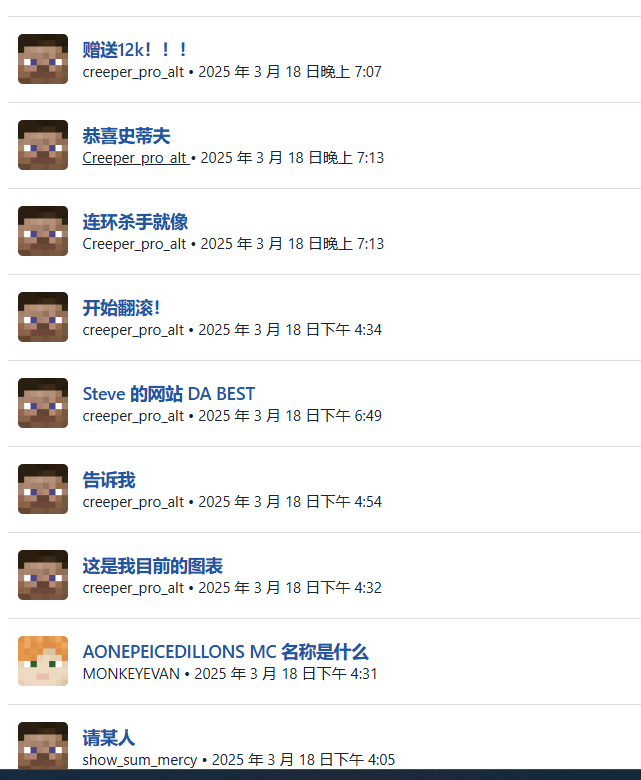Open the thread Steve 的网站 DA BEST
This screenshot has width=641, height=780.
168,394
